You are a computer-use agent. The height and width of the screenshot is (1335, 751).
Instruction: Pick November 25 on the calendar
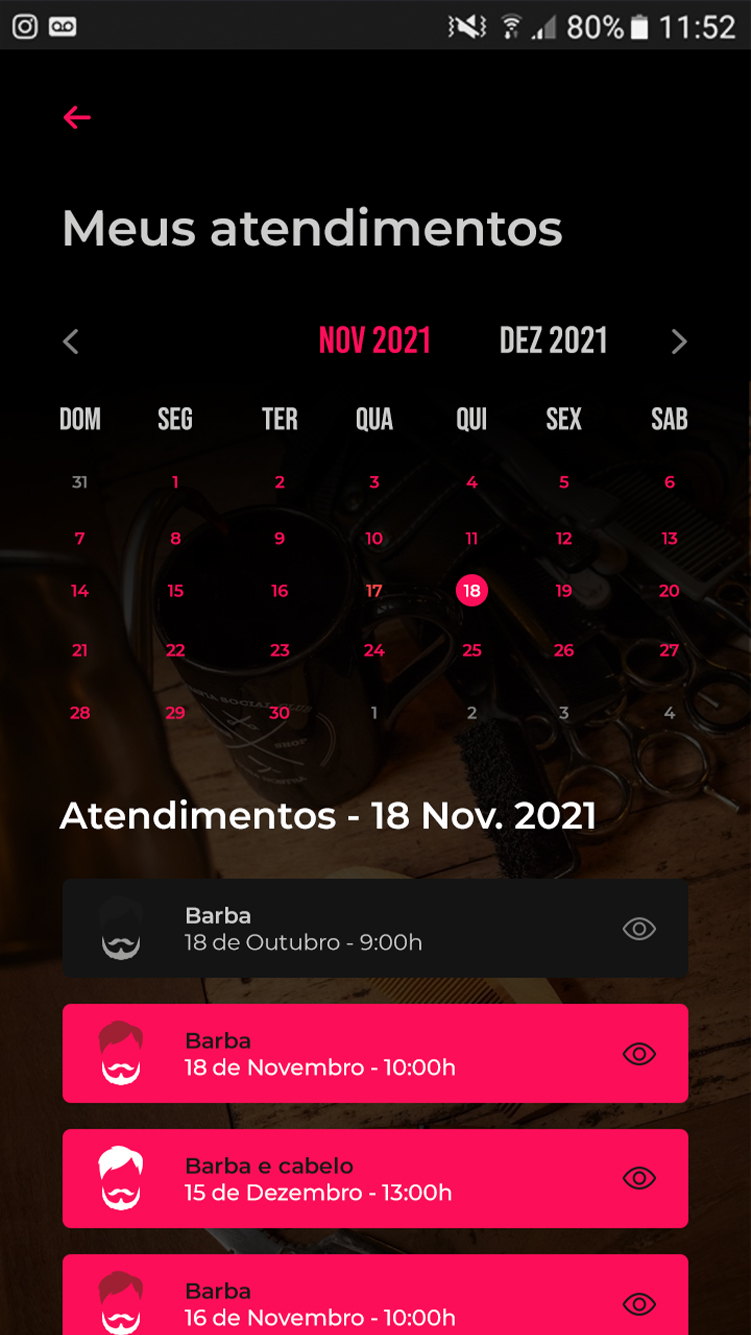(472, 650)
